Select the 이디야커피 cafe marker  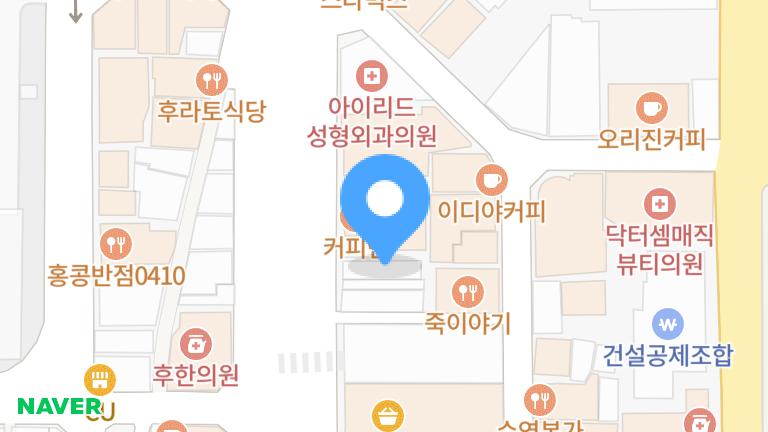[x=491, y=180]
